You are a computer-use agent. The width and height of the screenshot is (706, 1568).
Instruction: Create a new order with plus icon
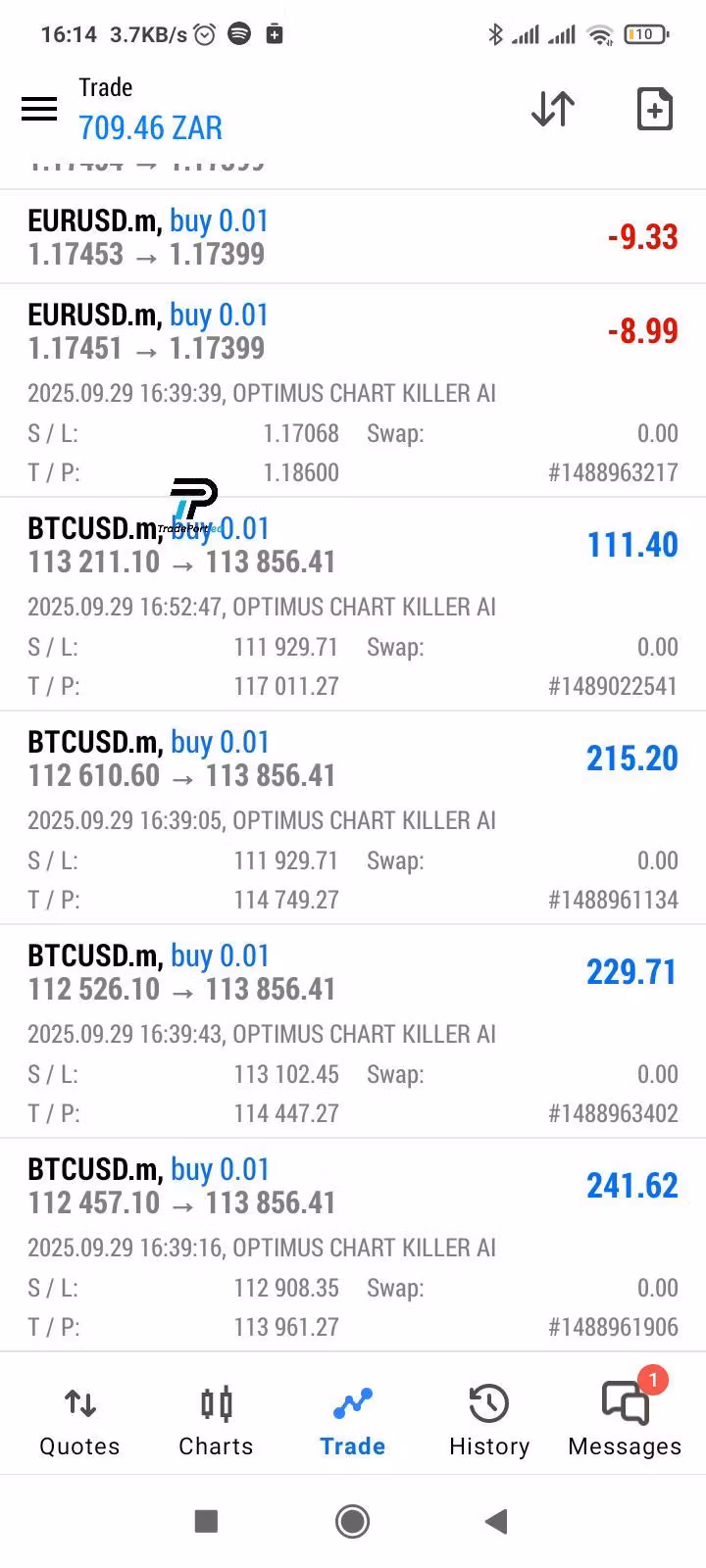pos(654,109)
